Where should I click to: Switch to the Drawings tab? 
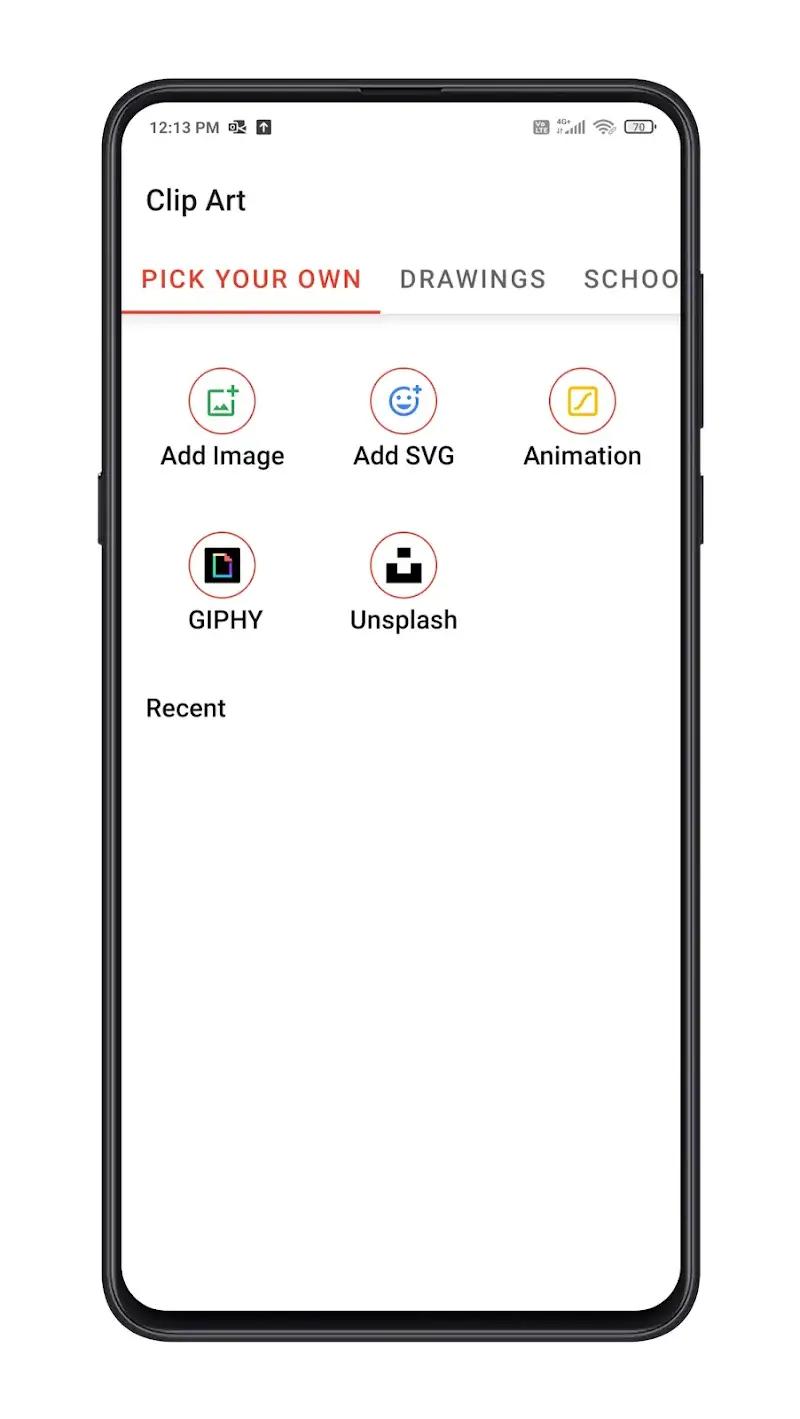472,279
